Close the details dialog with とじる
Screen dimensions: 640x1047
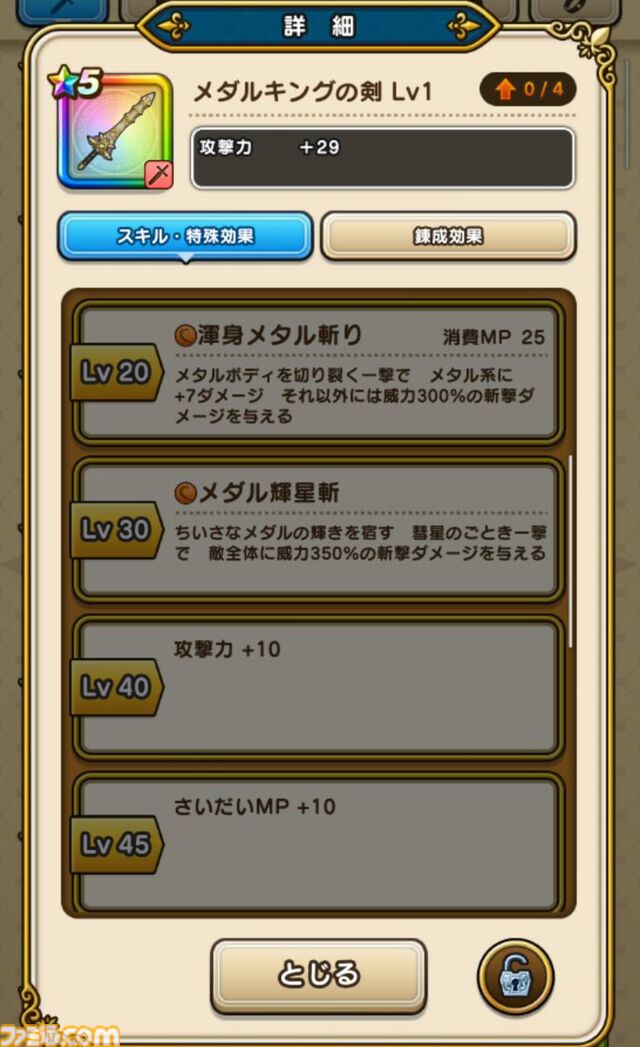[x=318, y=975]
